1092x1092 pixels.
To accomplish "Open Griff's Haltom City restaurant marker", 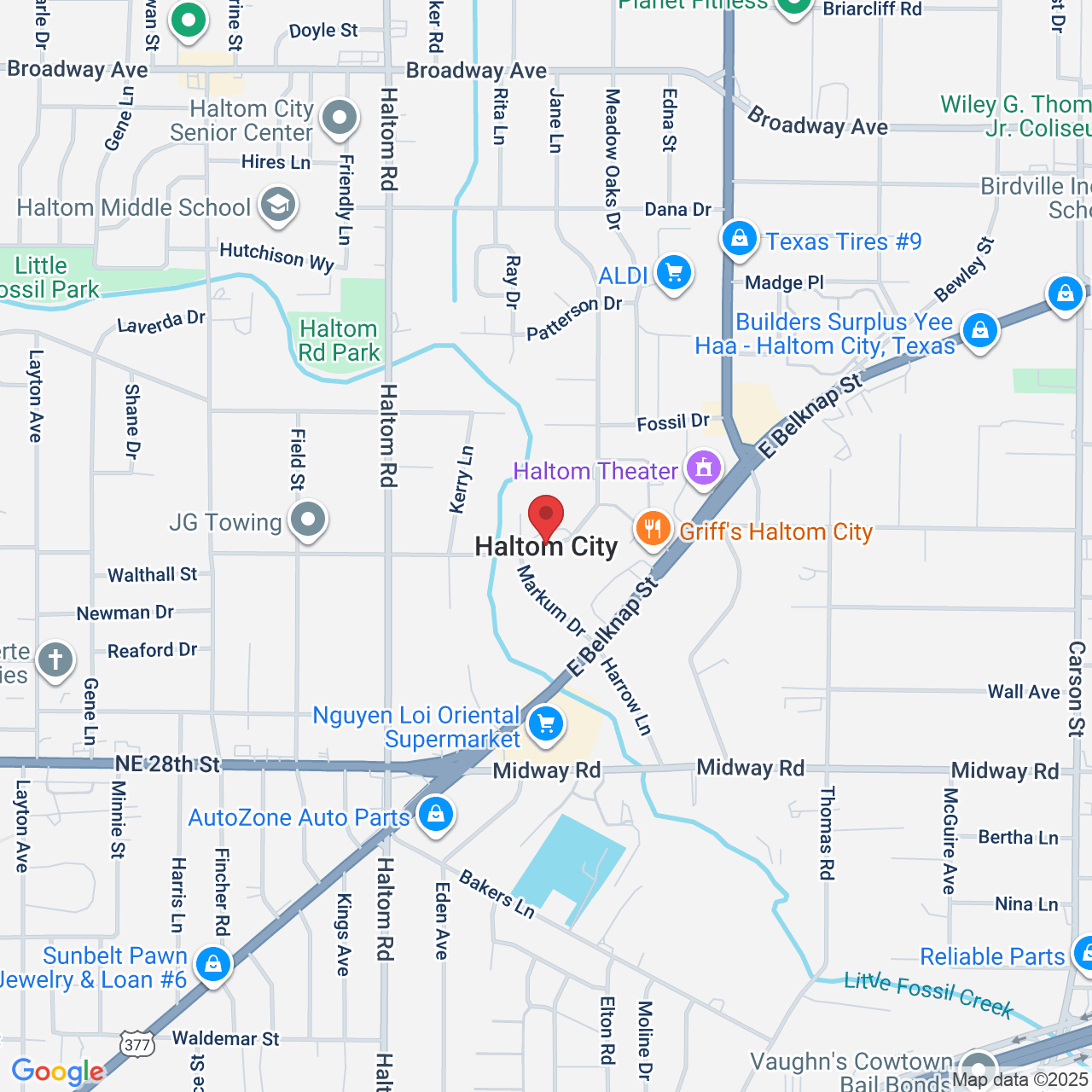I will tap(653, 529).
